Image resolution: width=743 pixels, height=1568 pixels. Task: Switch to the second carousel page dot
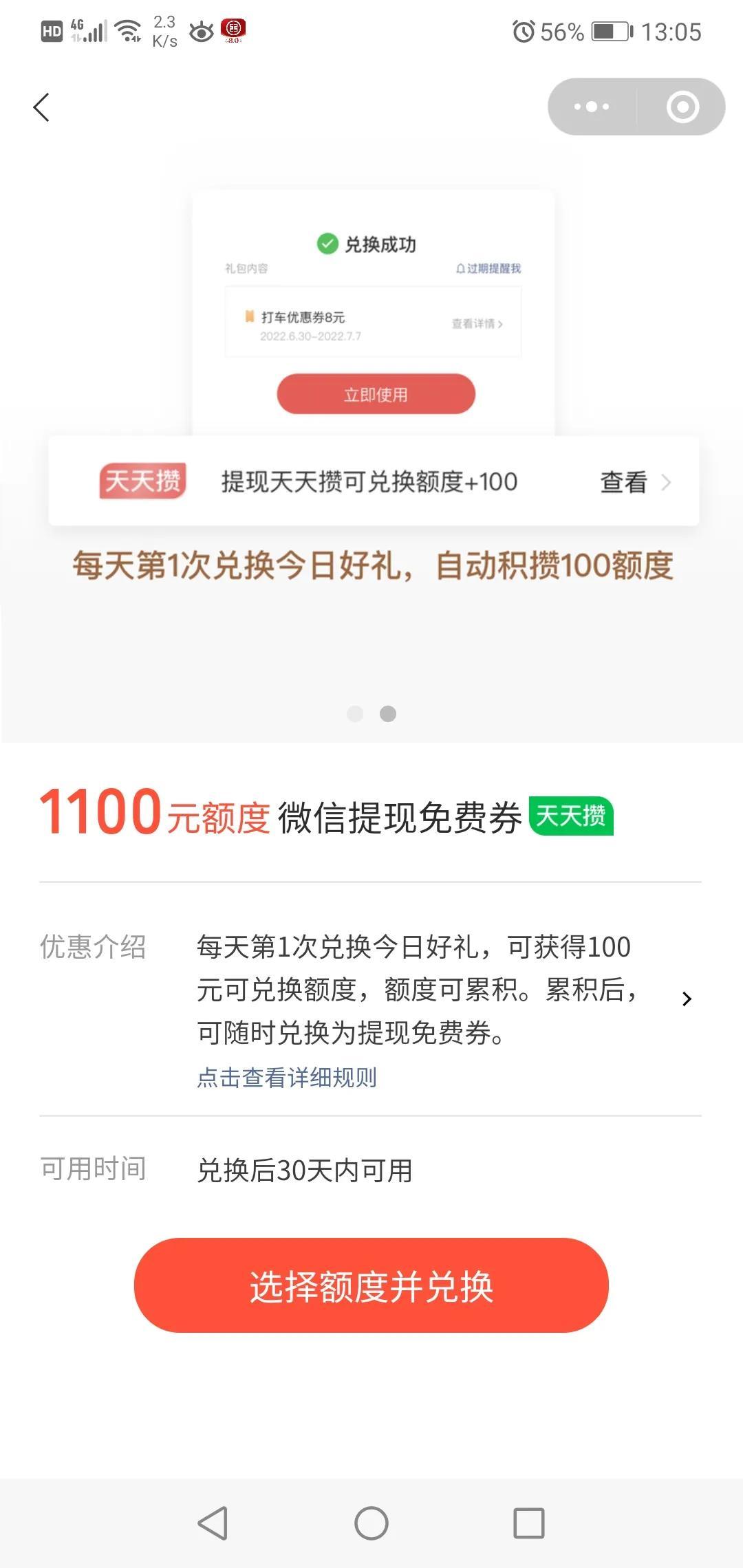pos(389,715)
